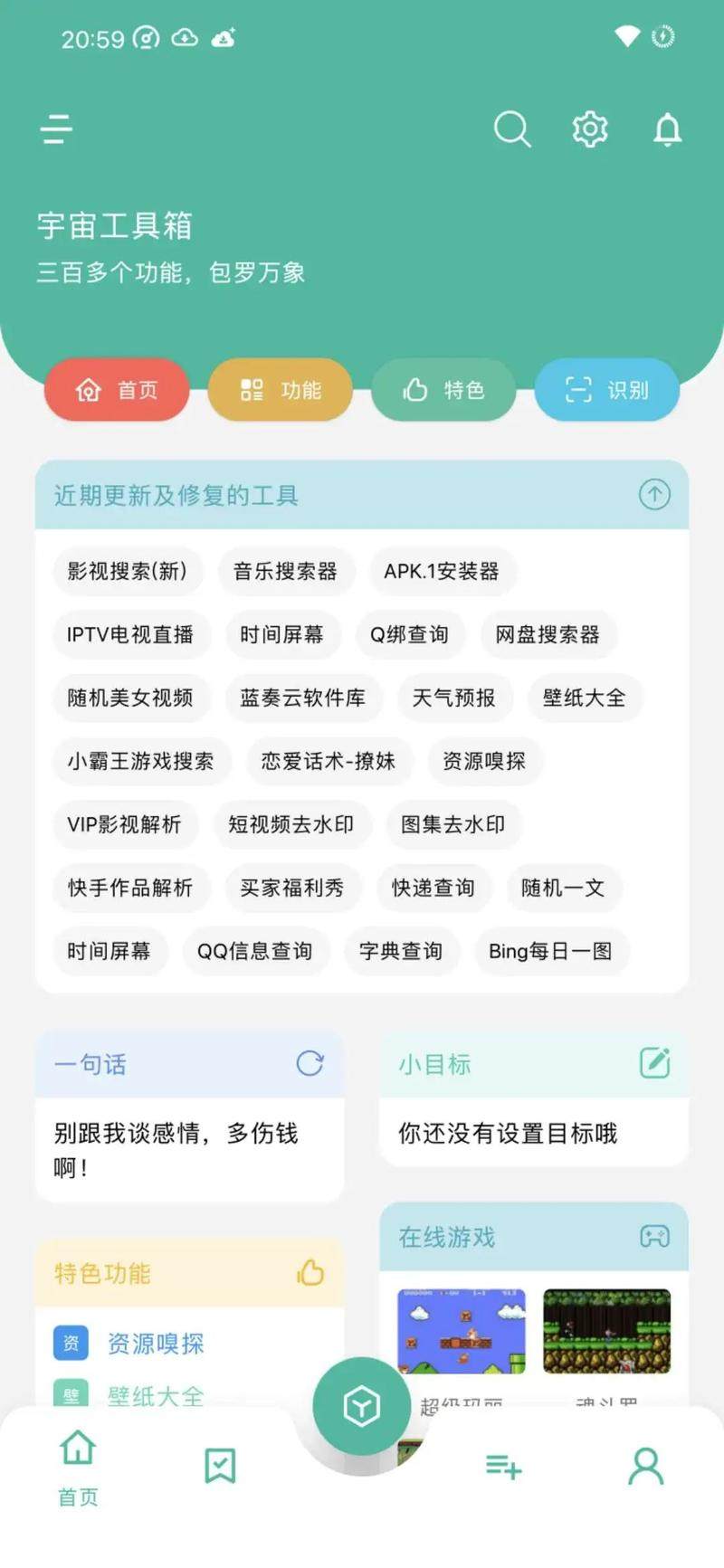The image size is (724, 1568).
Task: Open the 天气预报 tool
Action: [x=453, y=698]
